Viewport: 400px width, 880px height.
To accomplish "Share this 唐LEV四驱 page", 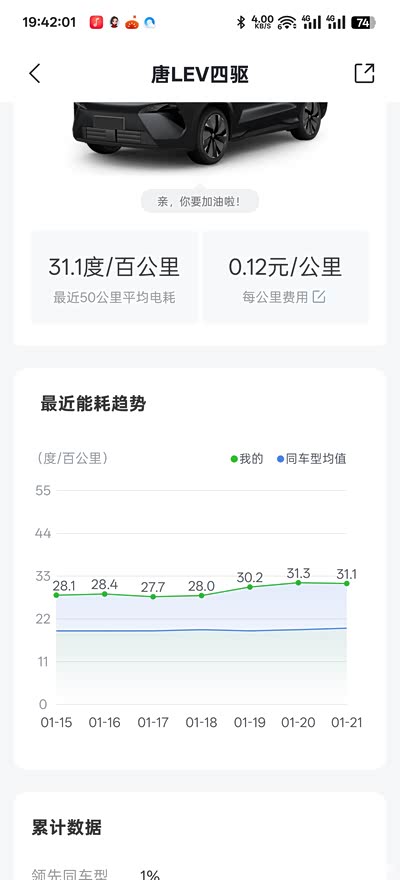I will [x=364, y=74].
